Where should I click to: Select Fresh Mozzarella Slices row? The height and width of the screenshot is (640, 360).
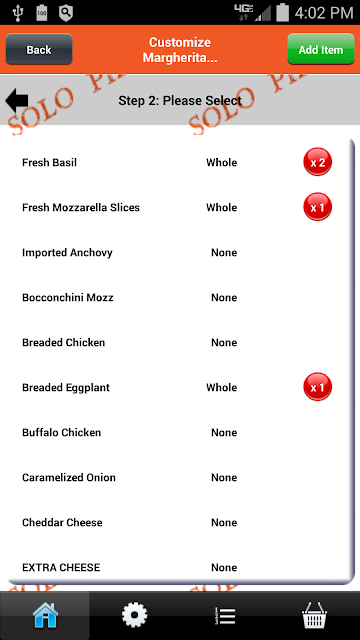click(x=178, y=207)
